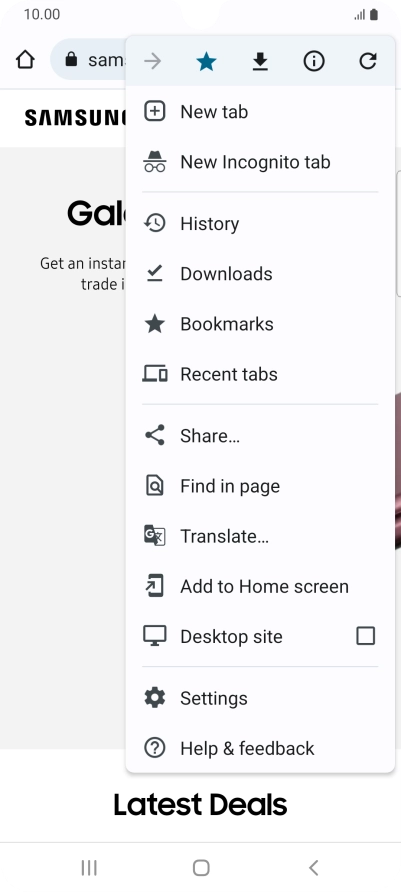The width and height of the screenshot is (401, 892).
Task: Choose Find in page
Action: click(x=260, y=486)
